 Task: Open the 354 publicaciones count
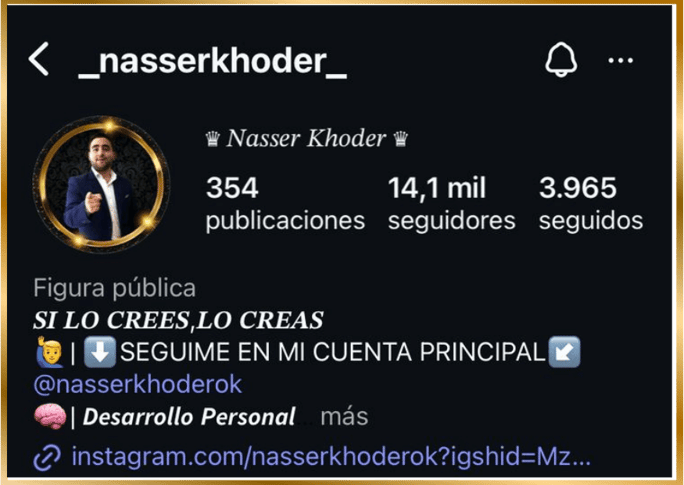285,203
